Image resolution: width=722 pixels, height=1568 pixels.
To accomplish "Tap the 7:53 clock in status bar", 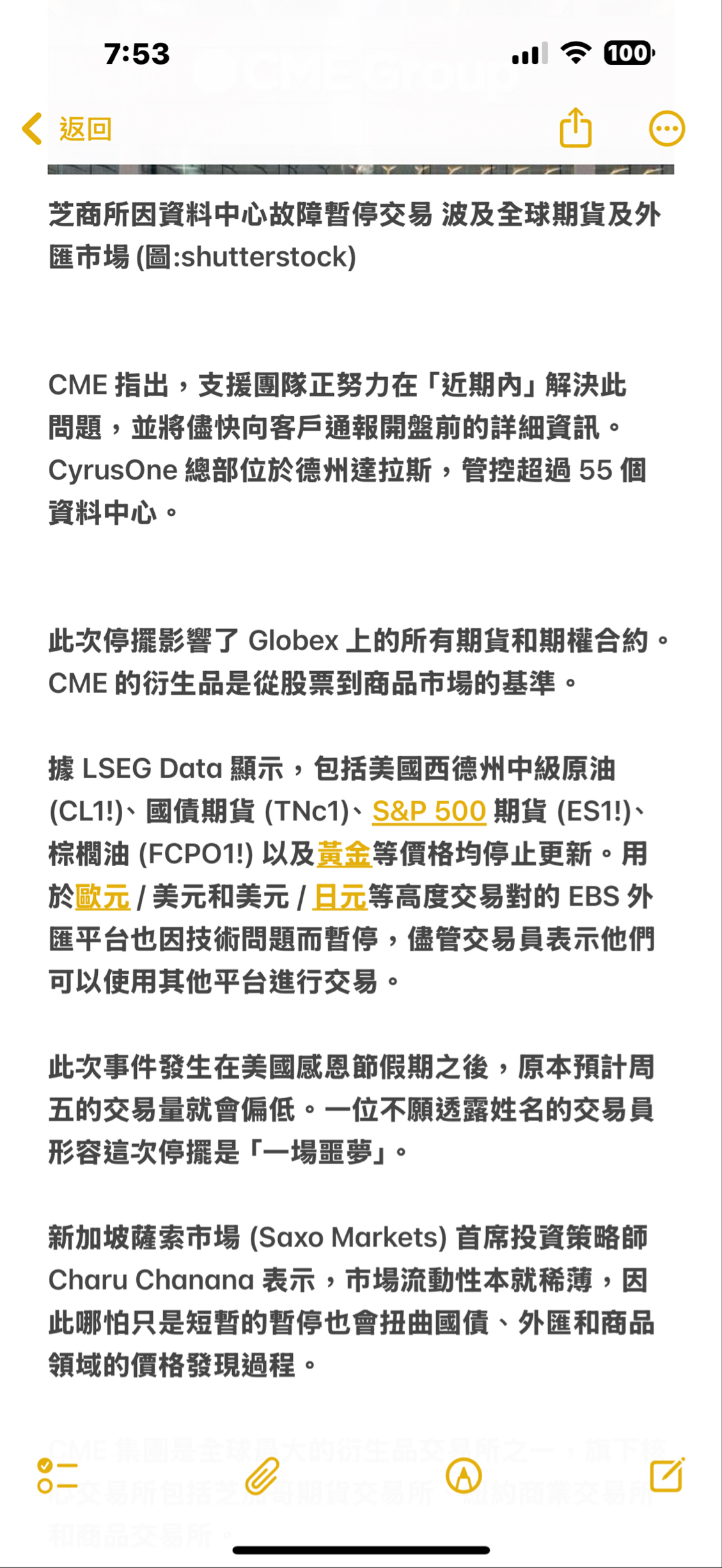I will click(137, 54).
